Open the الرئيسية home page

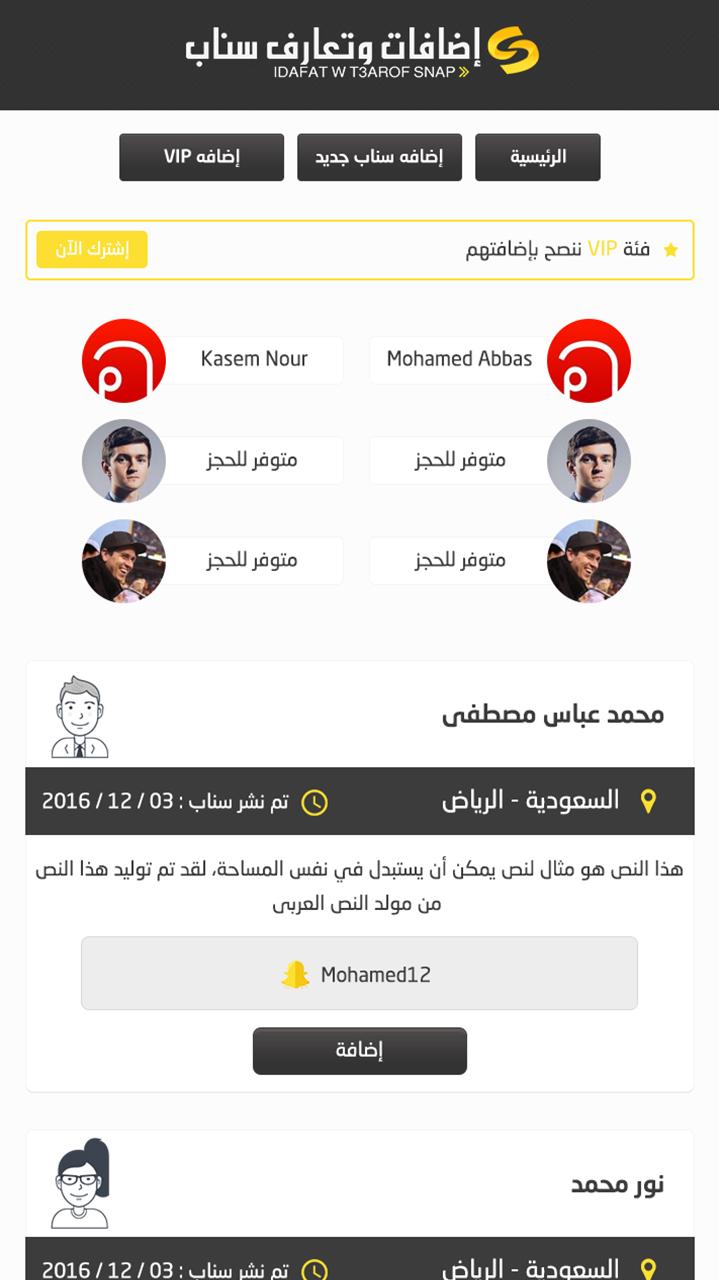(x=537, y=158)
